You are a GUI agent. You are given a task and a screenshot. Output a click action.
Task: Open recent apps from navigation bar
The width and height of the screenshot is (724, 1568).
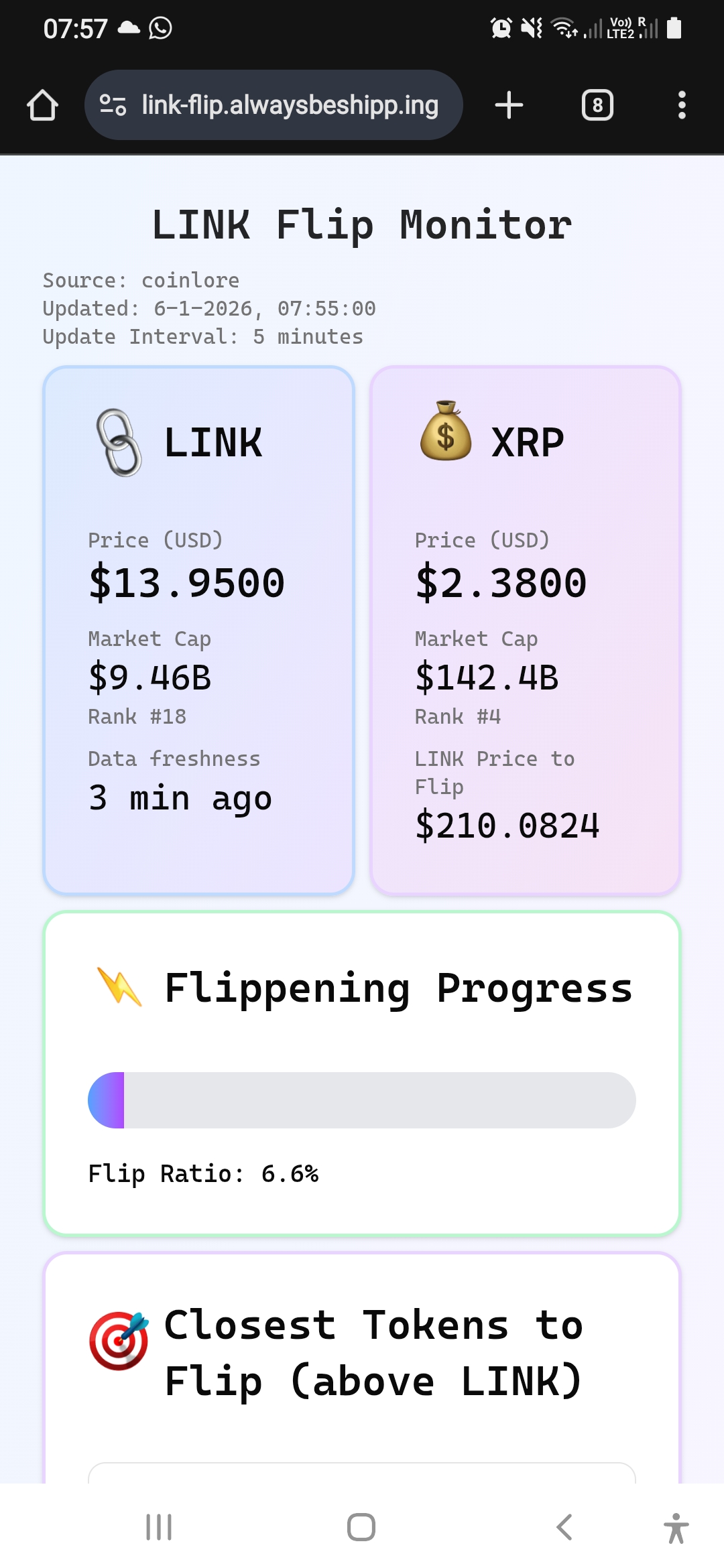(x=159, y=1527)
